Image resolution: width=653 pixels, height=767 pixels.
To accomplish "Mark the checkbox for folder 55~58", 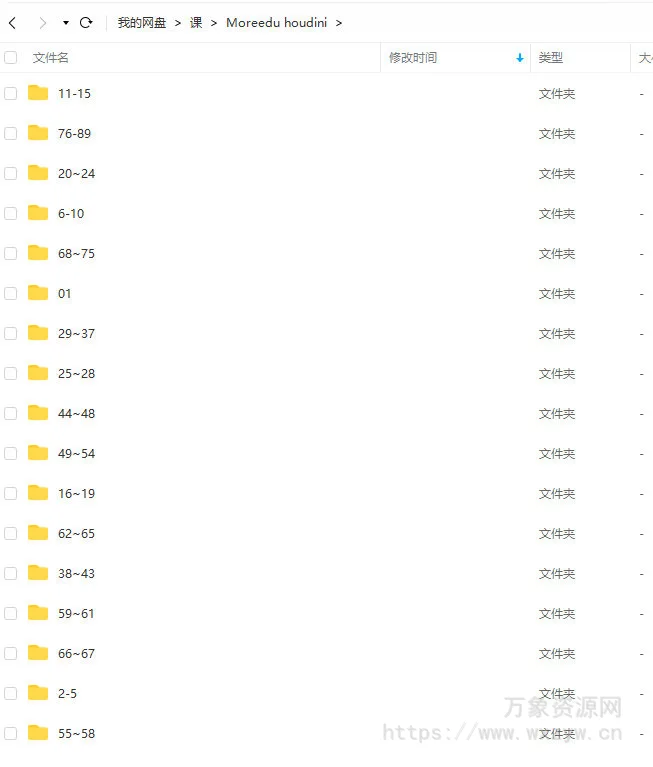I will point(11,733).
